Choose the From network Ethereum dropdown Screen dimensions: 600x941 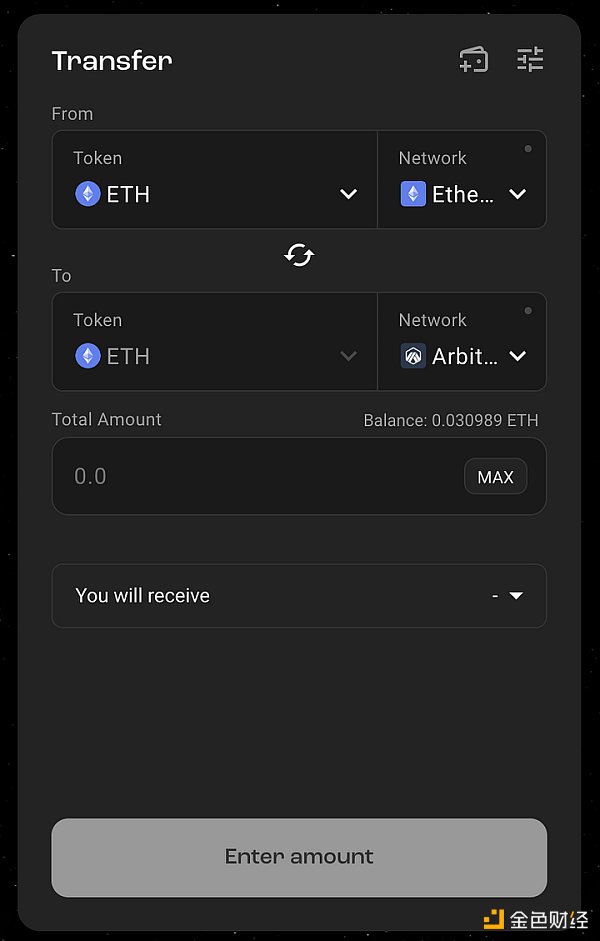(x=462, y=194)
